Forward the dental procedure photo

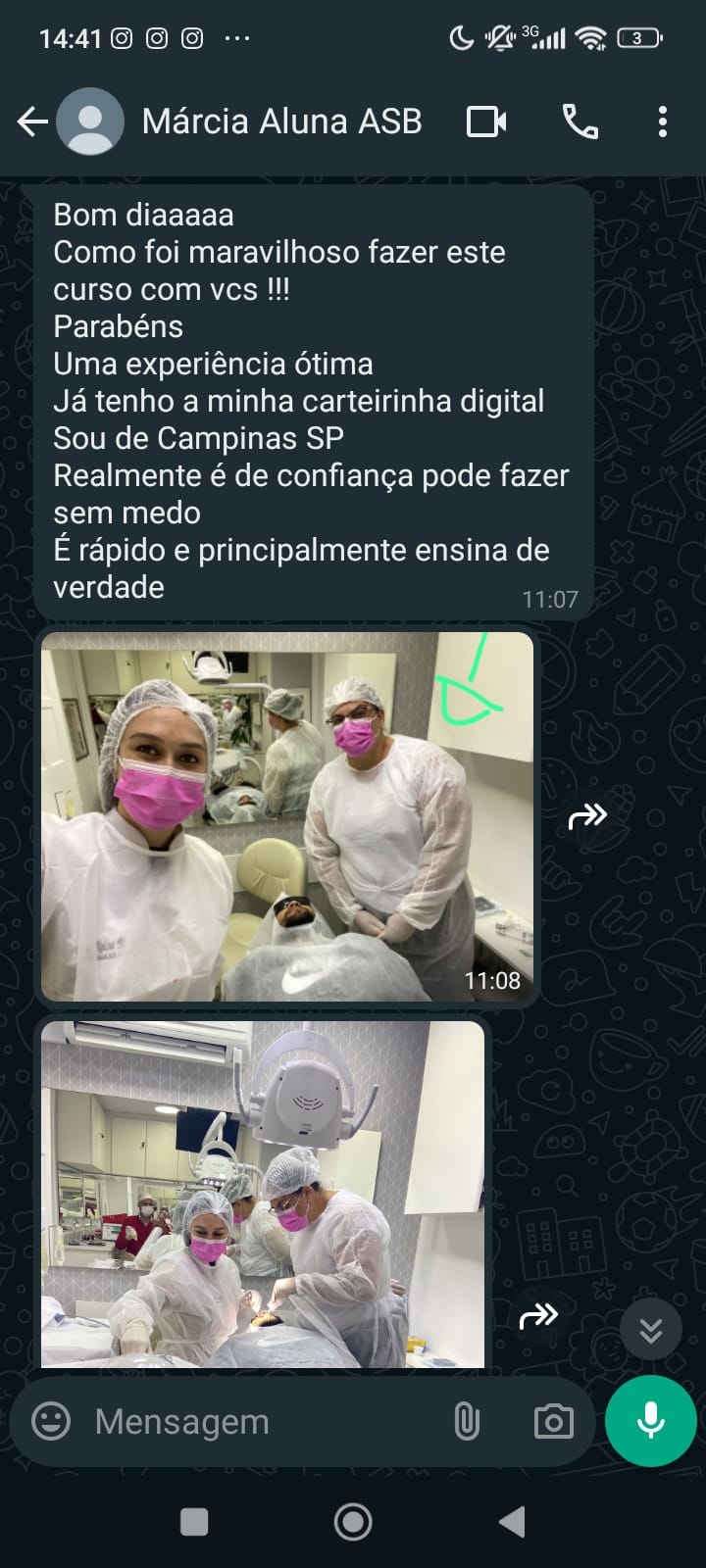coord(538,1316)
